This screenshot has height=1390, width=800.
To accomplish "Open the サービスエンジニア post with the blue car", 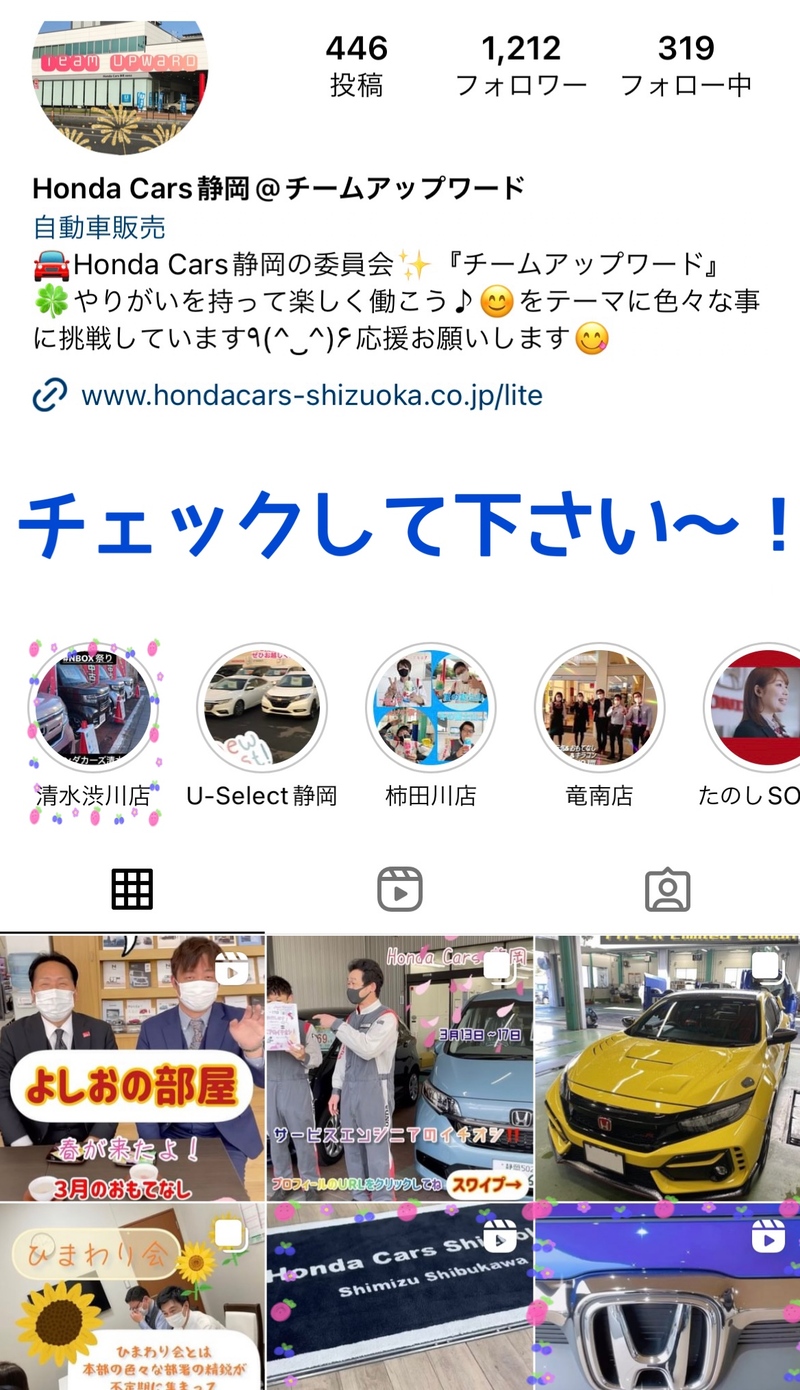I will (x=400, y=1066).
